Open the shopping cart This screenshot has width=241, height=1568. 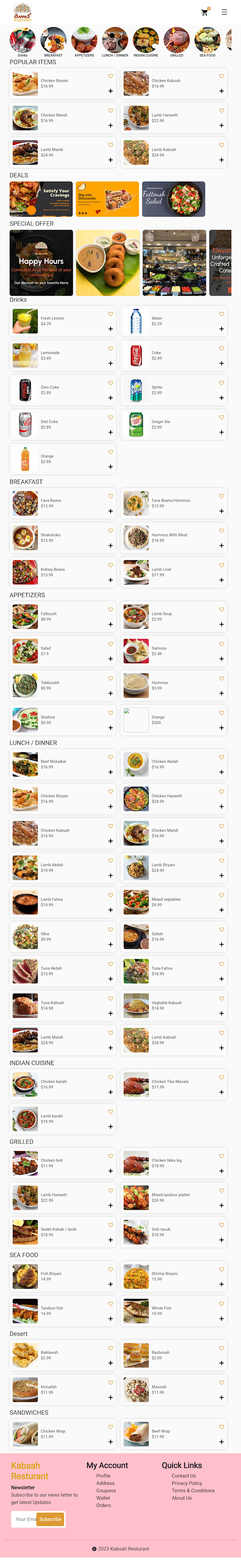click(x=204, y=12)
